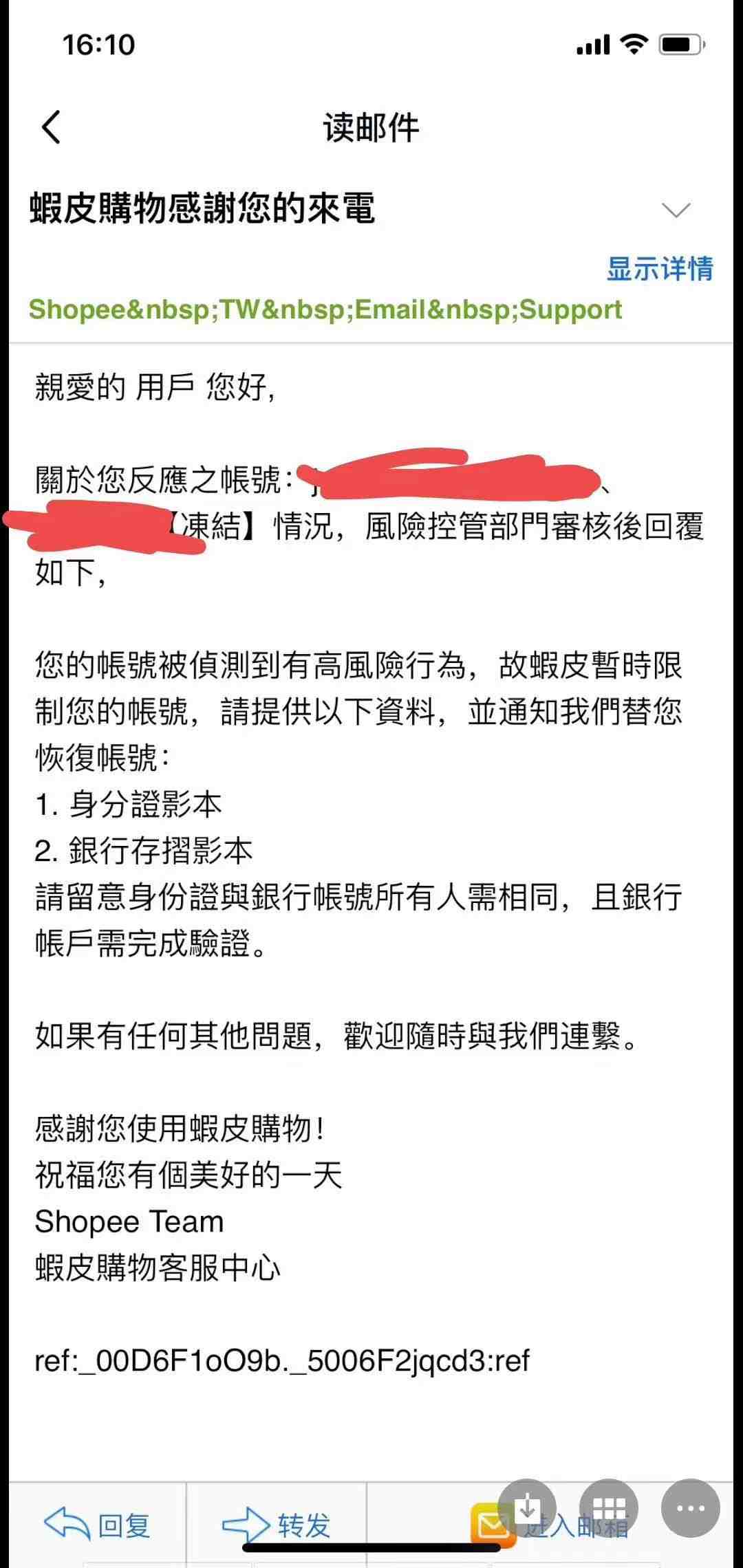743x1568 pixels.
Task: Expand the email header chevron
Action: pyautogui.click(x=675, y=210)
